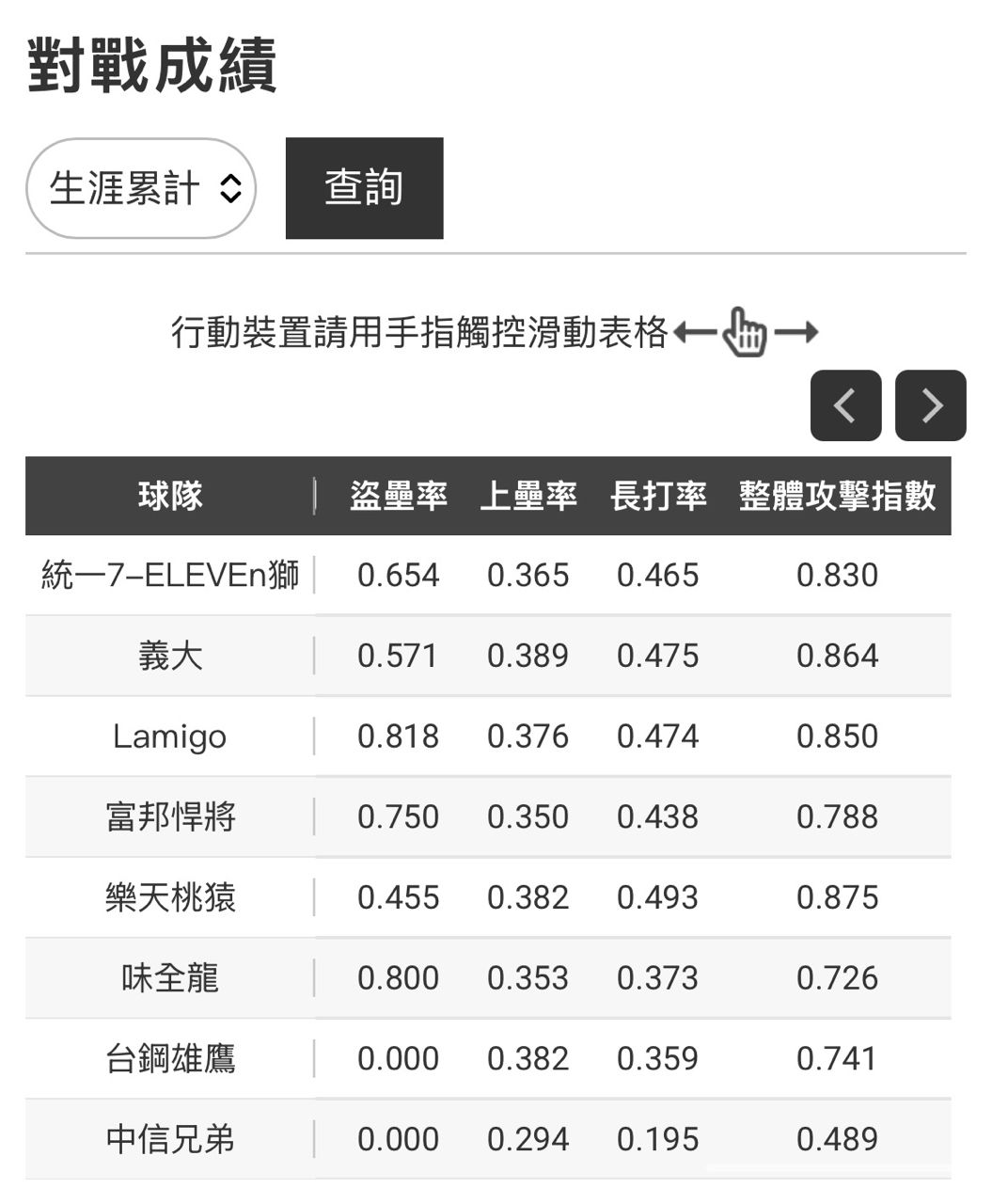Open the 生涯累計 dropdown selector
992x1204 pixels.
point(141,188)
